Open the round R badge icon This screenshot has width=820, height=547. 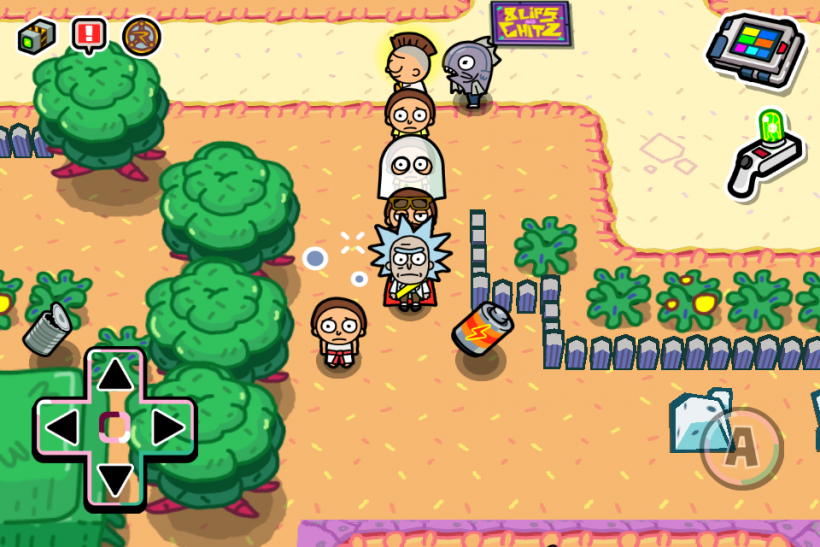(142, 37)
